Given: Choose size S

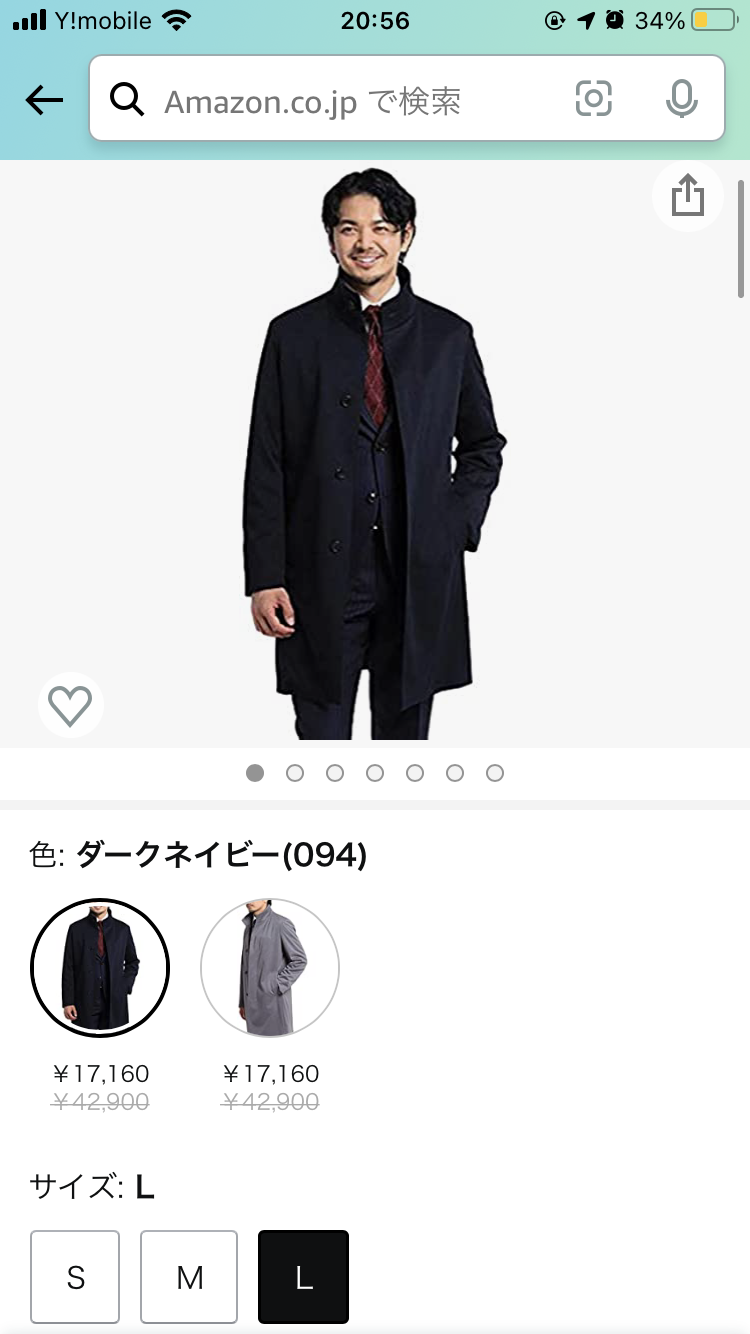Looking at the screenshot, I should point(75,1277).
